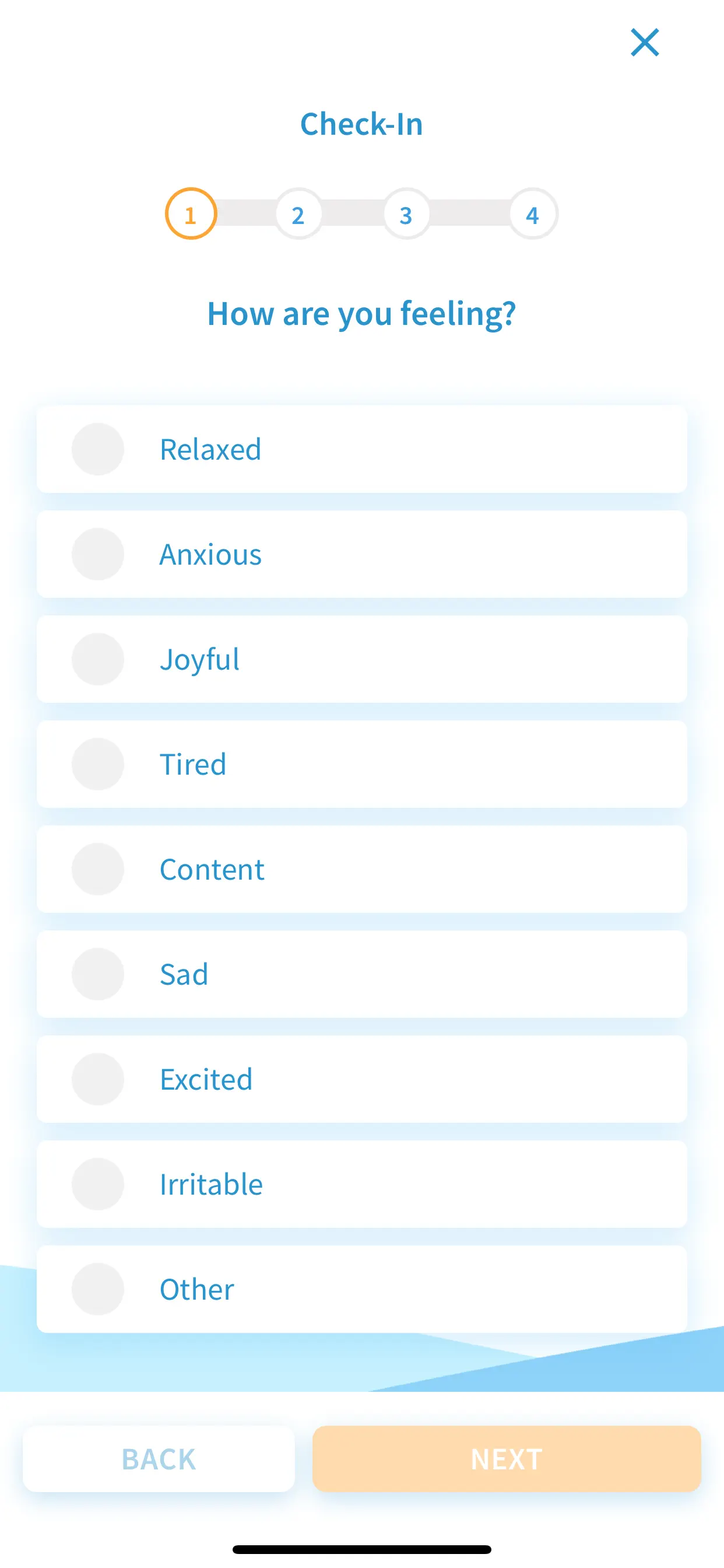Tap the NEXT button
This screenshot has height=1568, width=724.
506,1459
